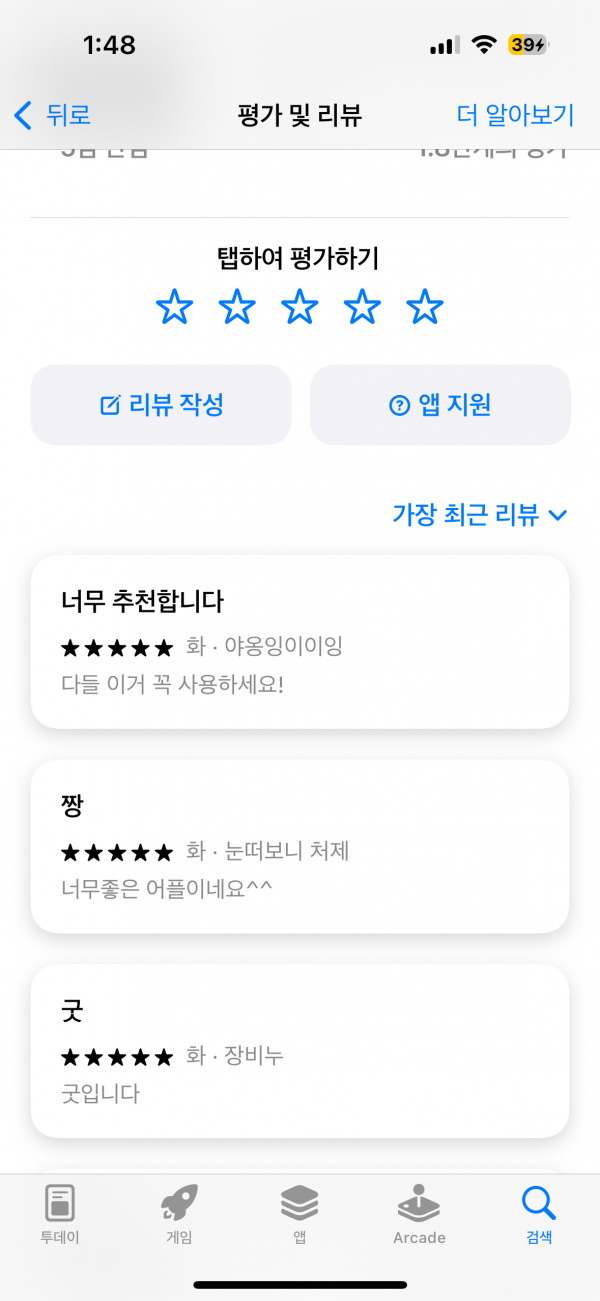Viewport: 600px width, 1301px height.
Task: Open the review titled 굿
Action: (300, 1050)
